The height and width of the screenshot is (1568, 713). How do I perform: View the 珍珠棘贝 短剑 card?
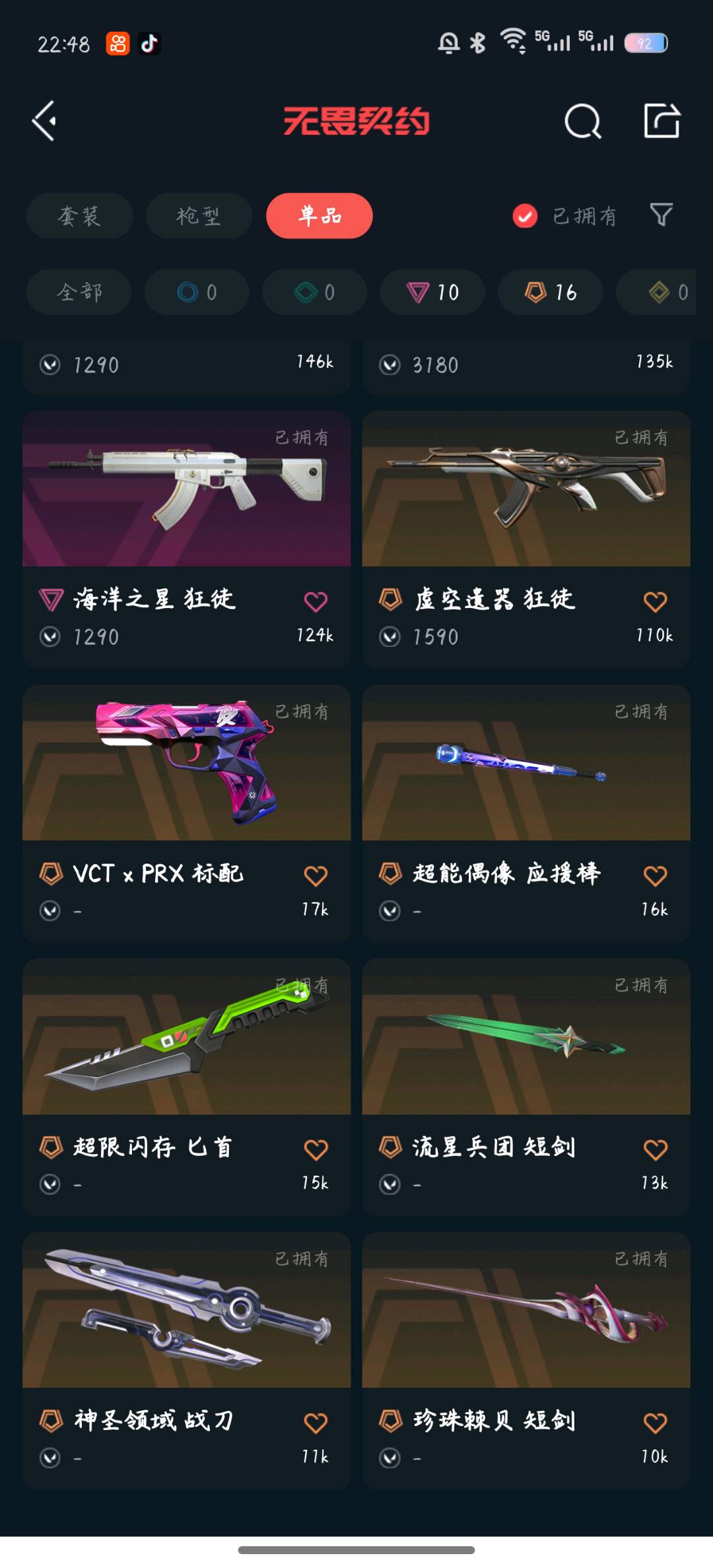click(526, 1361)
